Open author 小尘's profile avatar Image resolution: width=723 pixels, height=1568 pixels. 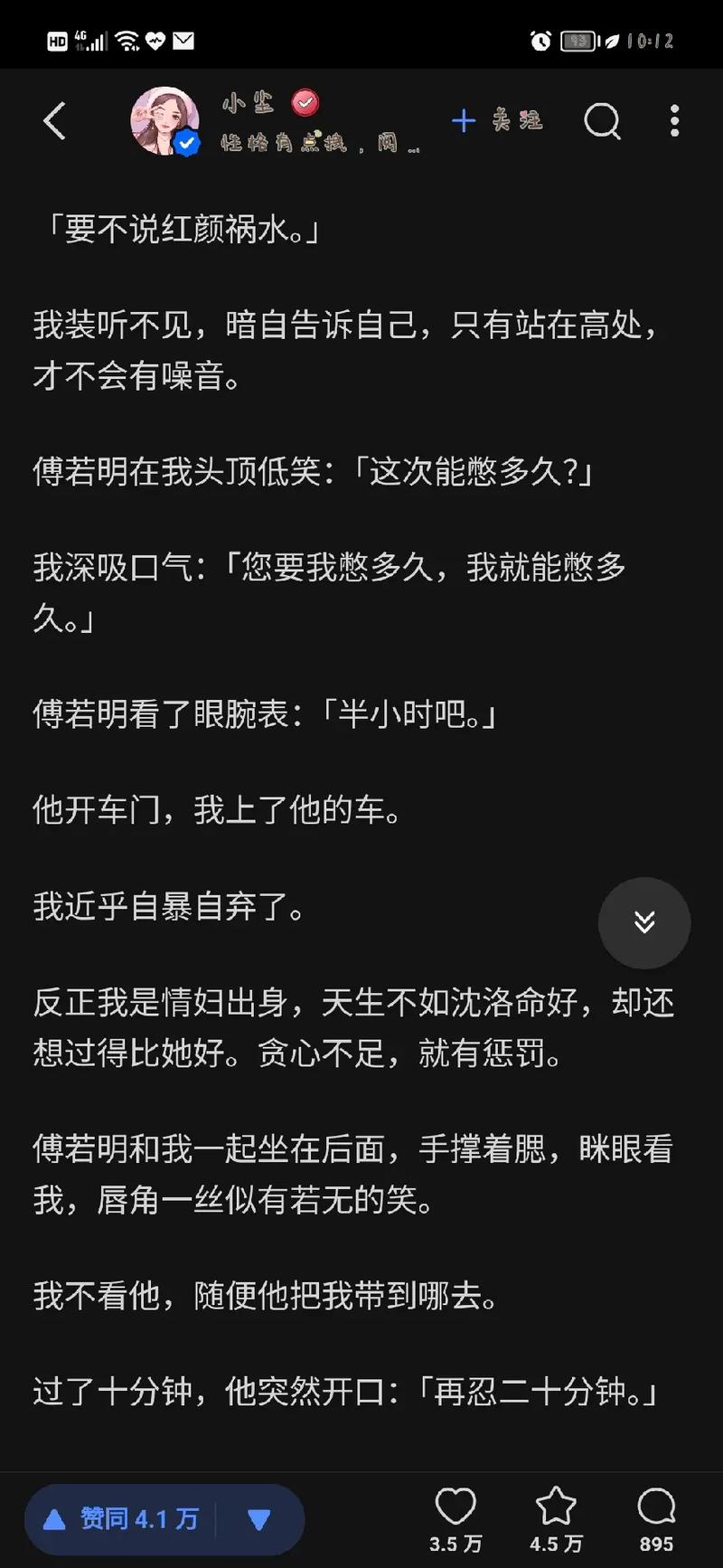pos(164,121)
